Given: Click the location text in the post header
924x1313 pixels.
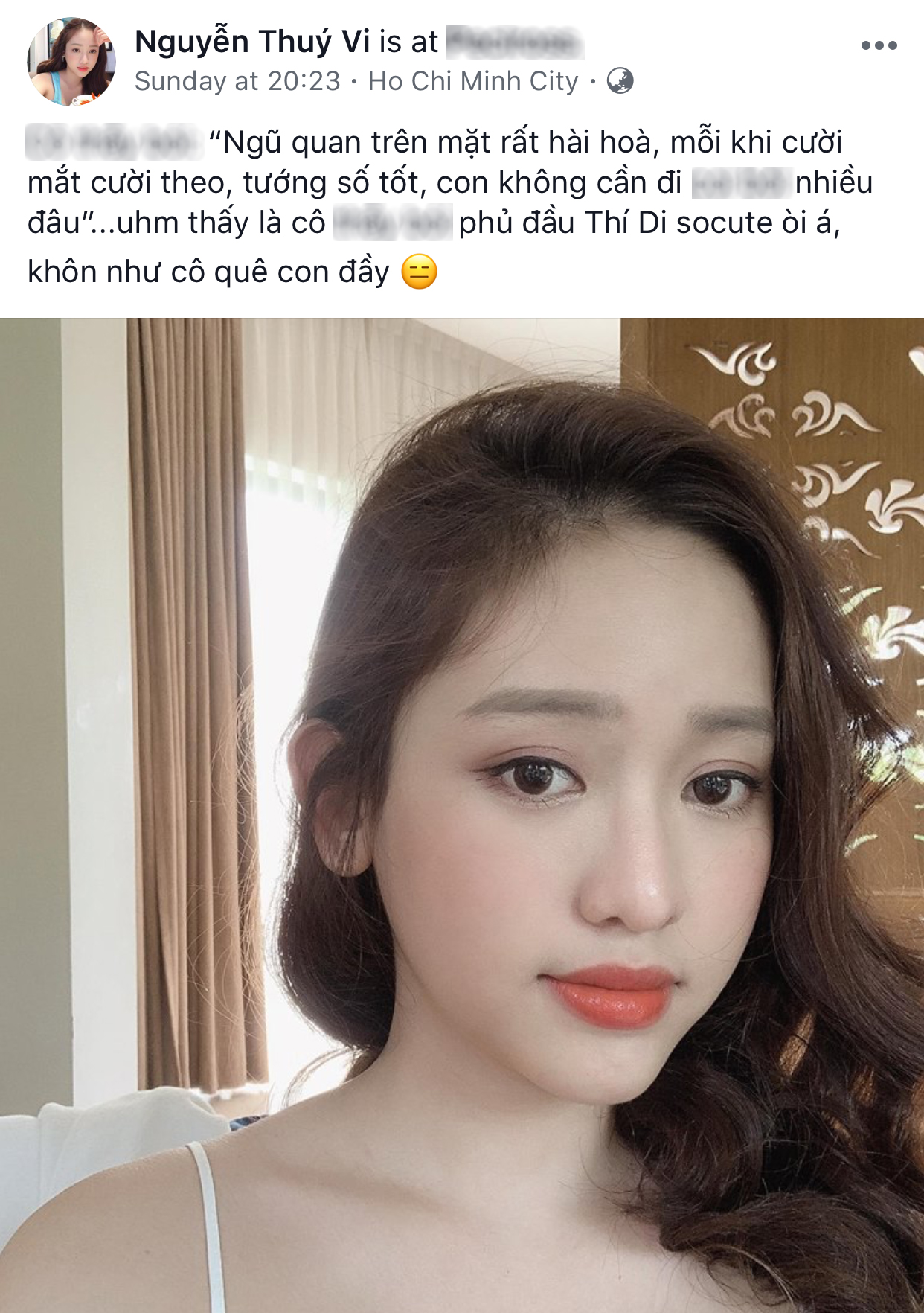Looking at the screenshot, I should click(x=473, y=81).
